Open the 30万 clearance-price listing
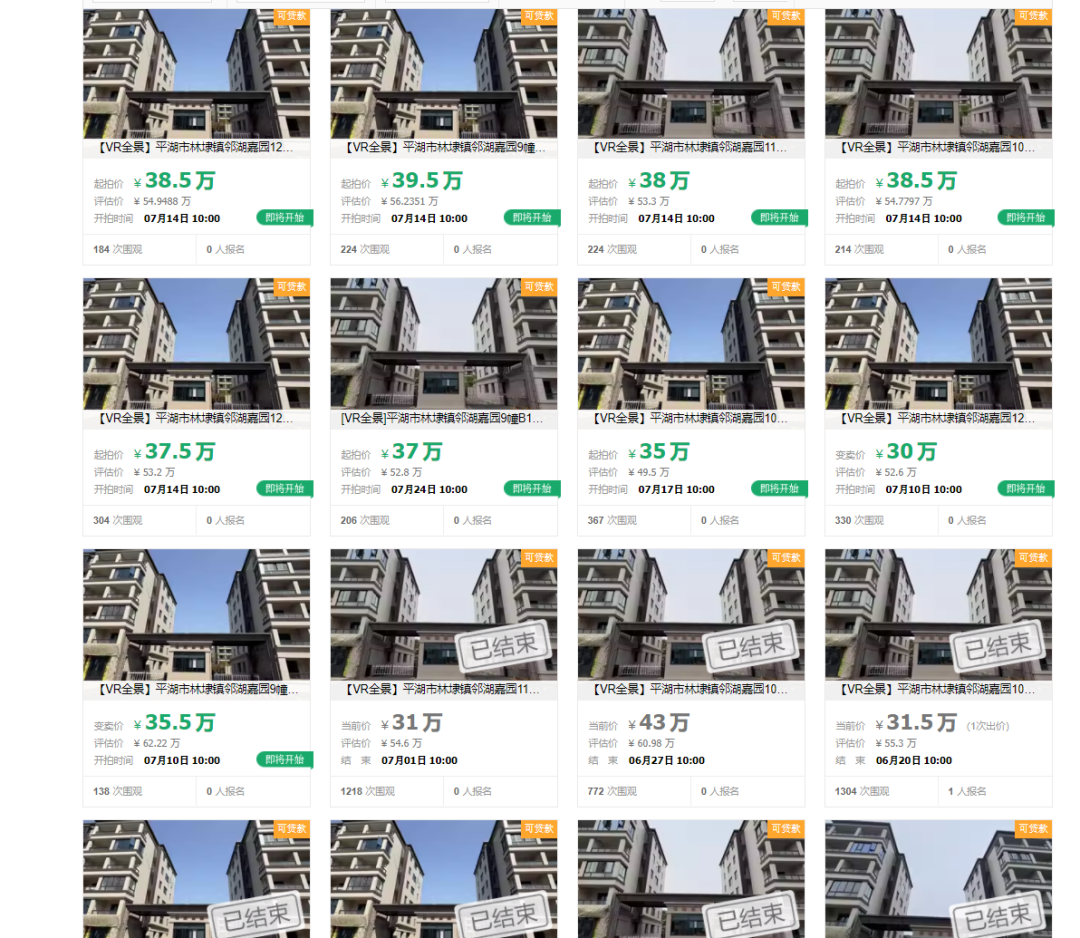Image resolution: width=1080 pixels, height=938 pixels. coord(938,419)
